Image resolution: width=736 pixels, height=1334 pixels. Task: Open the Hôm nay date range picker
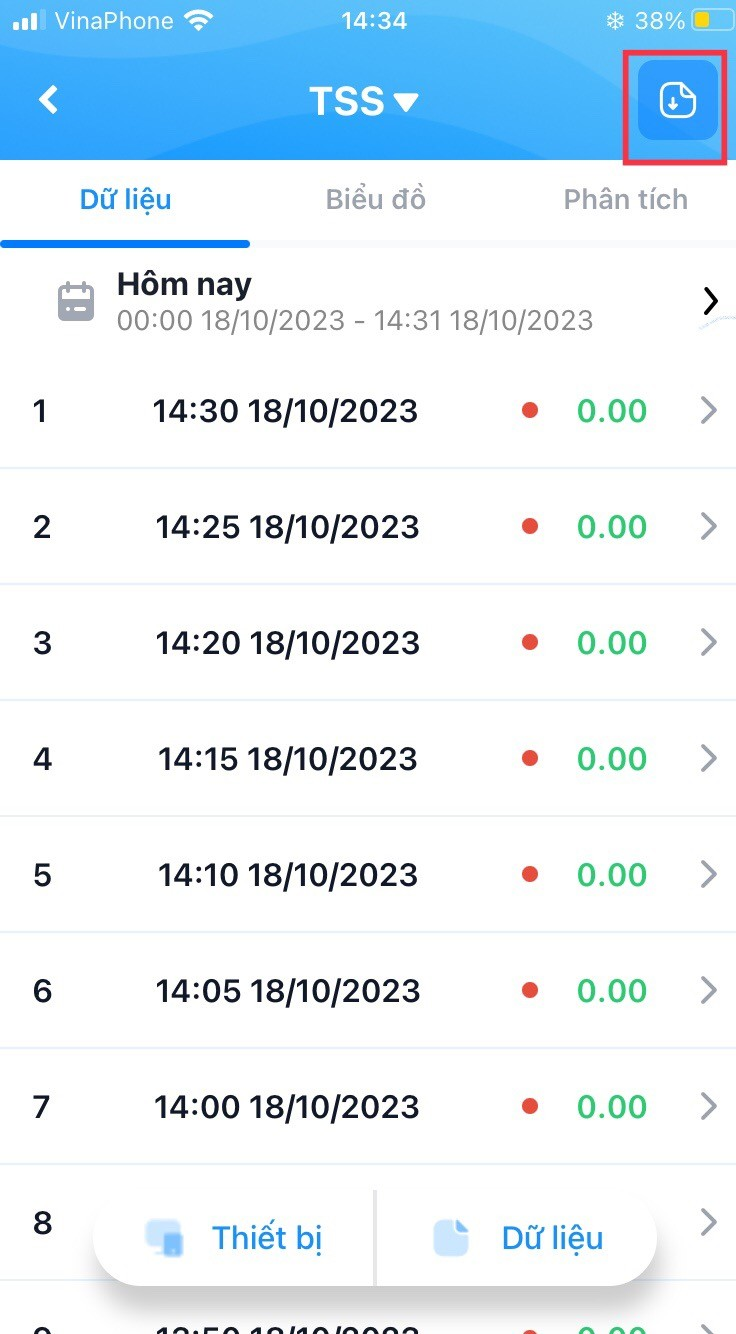coord(368,301)
